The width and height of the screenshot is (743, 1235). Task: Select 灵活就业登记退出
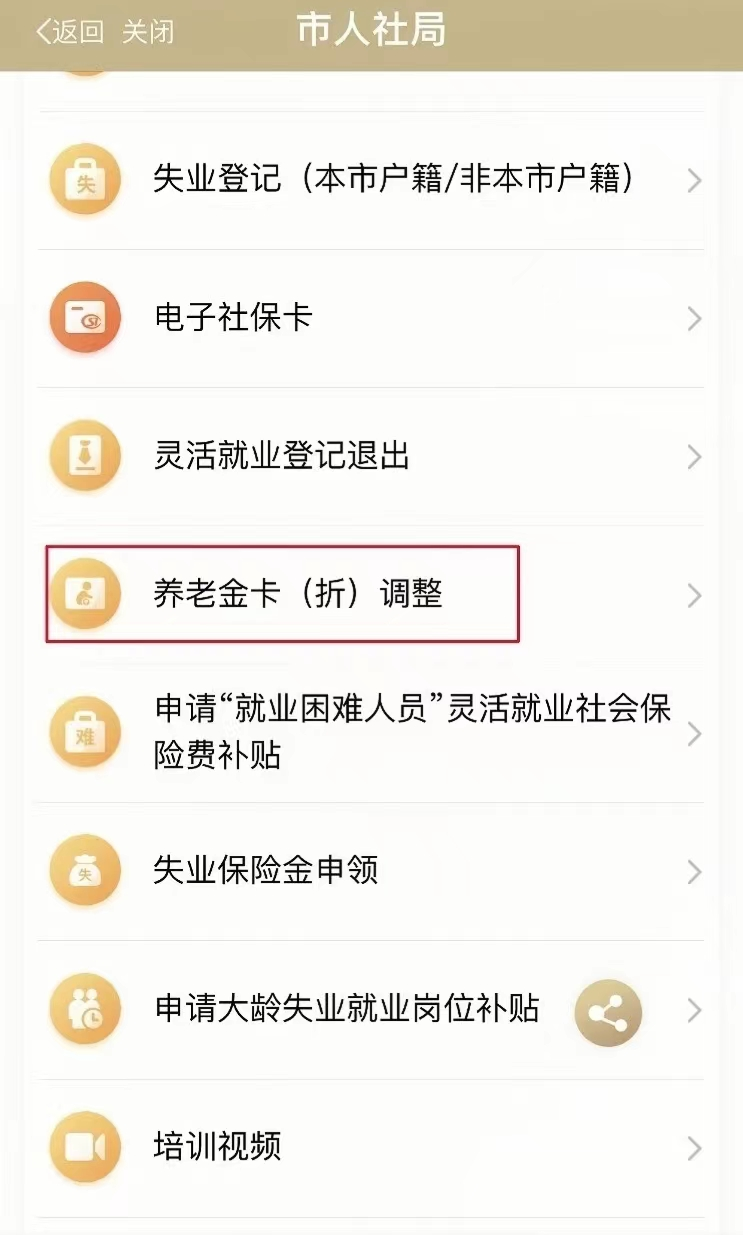[x=282, y=457]
